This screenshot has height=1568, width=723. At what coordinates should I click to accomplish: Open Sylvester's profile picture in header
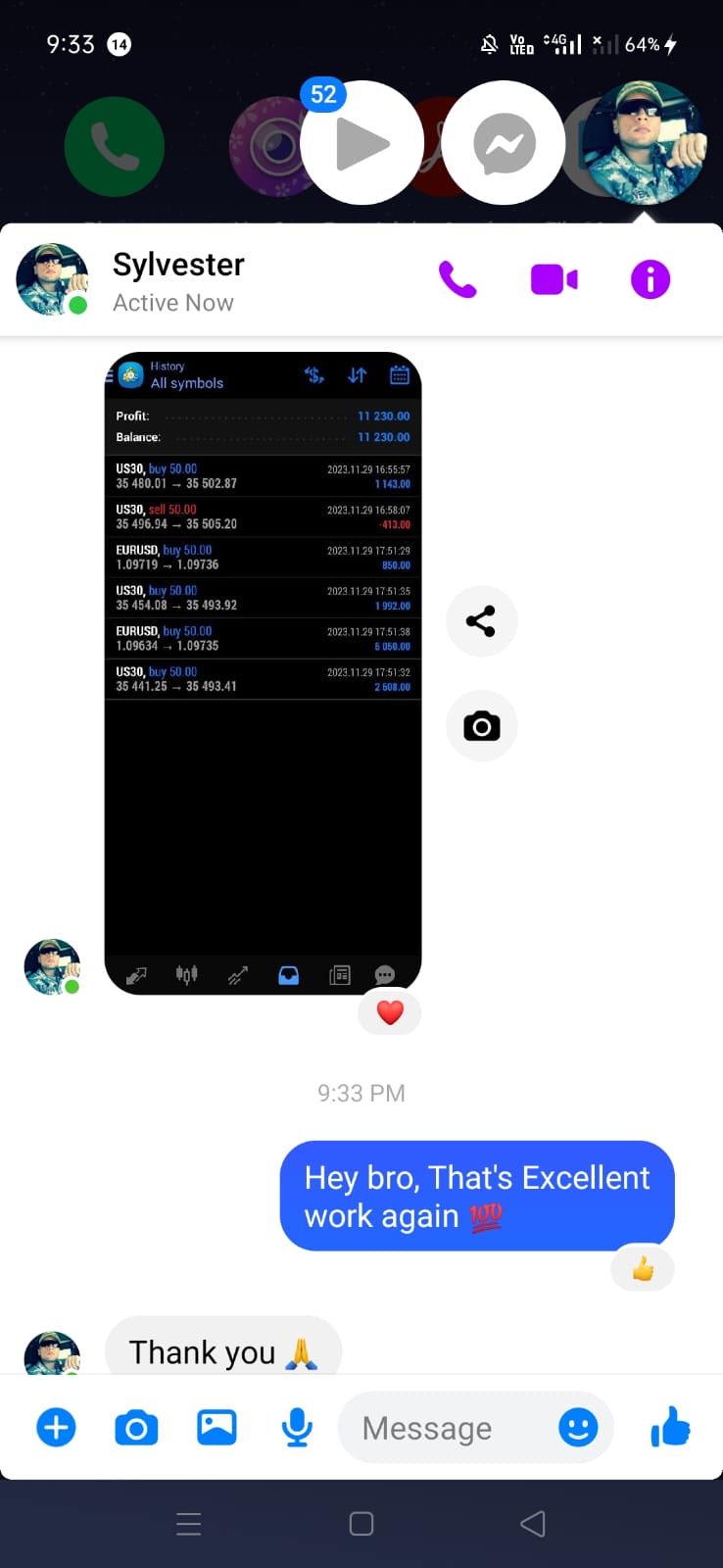[x=52, y=279]
